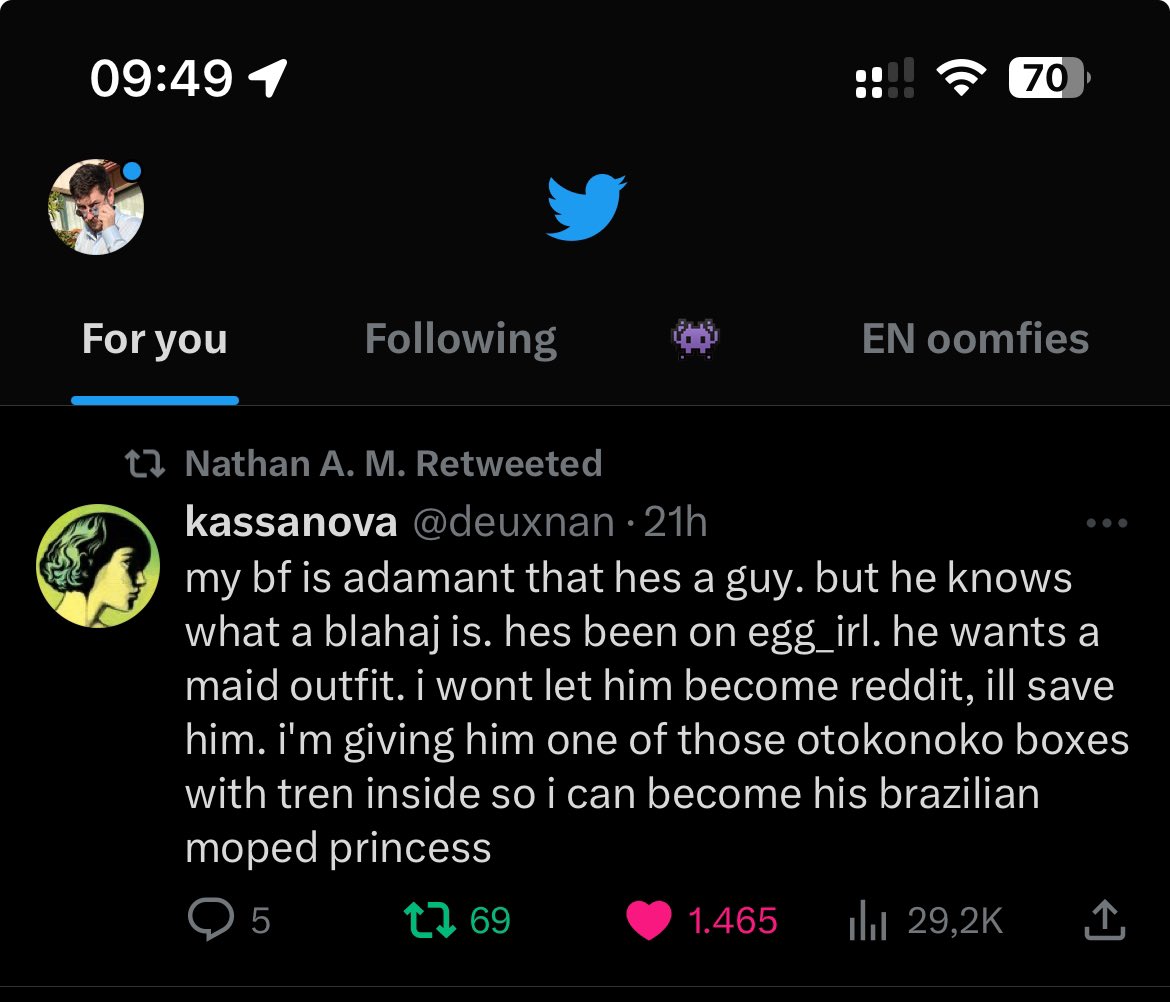
Task: Tap Nathan A. M. Retweeted label
Action: [x=393, y=463]
